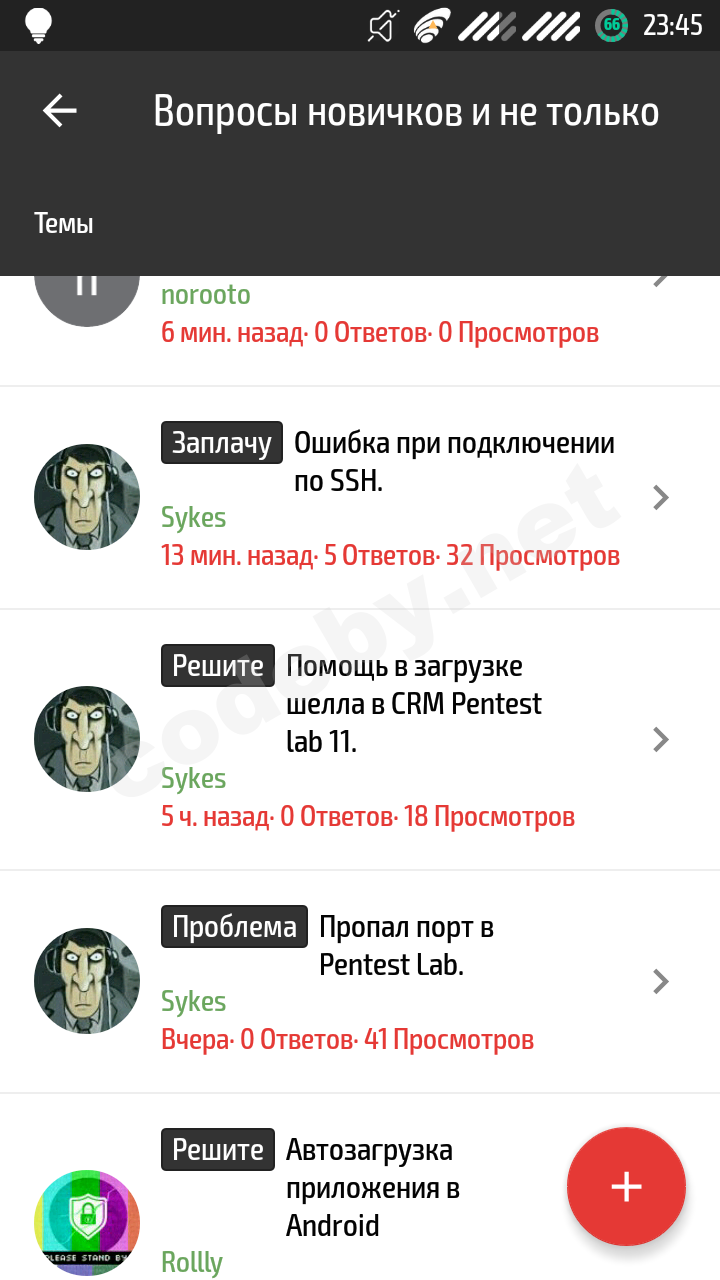The image size is (720, 1280).
Task: Select the Заплачу tag on the SSH topic
Action: (x=221, y=441)
